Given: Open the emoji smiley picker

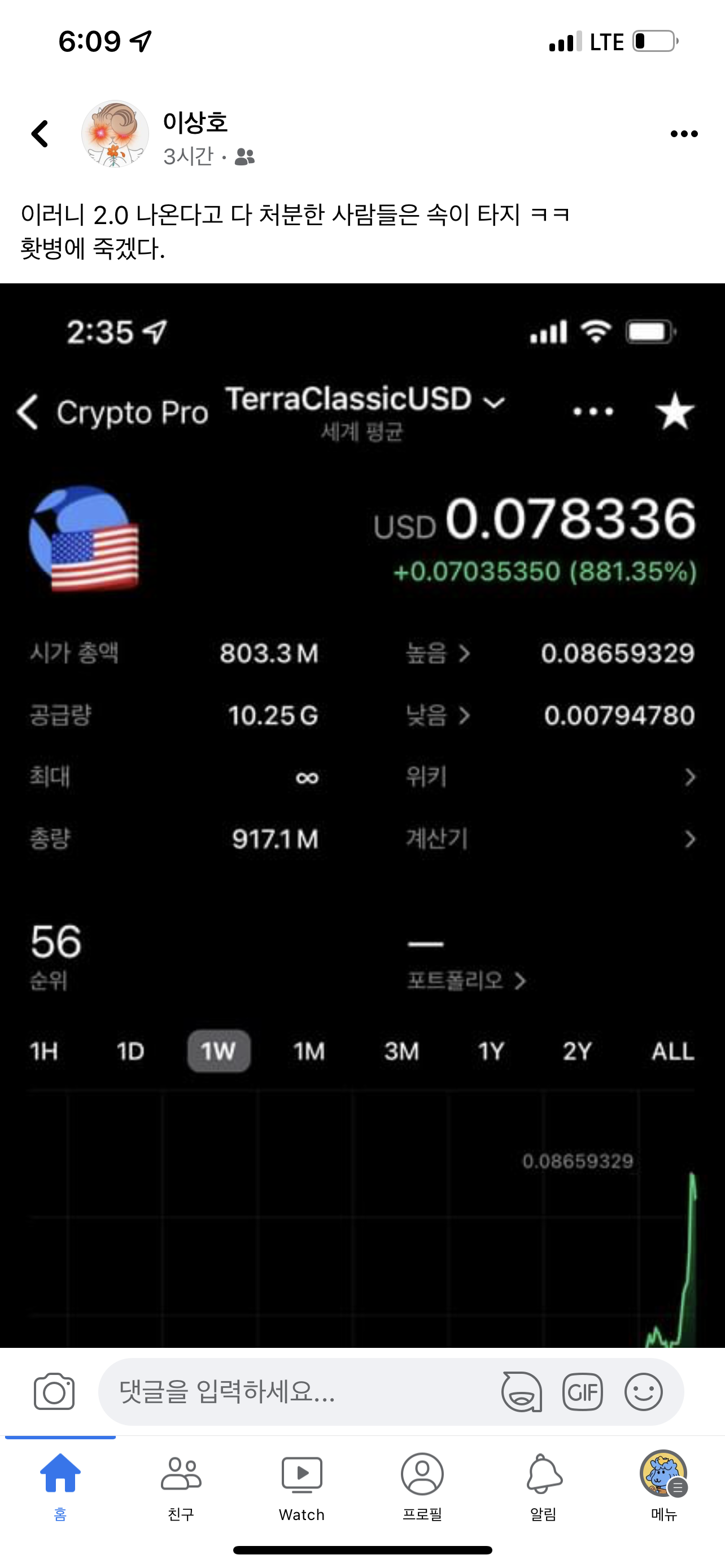Looking at the screenshot, I should tap(644, 1391).
